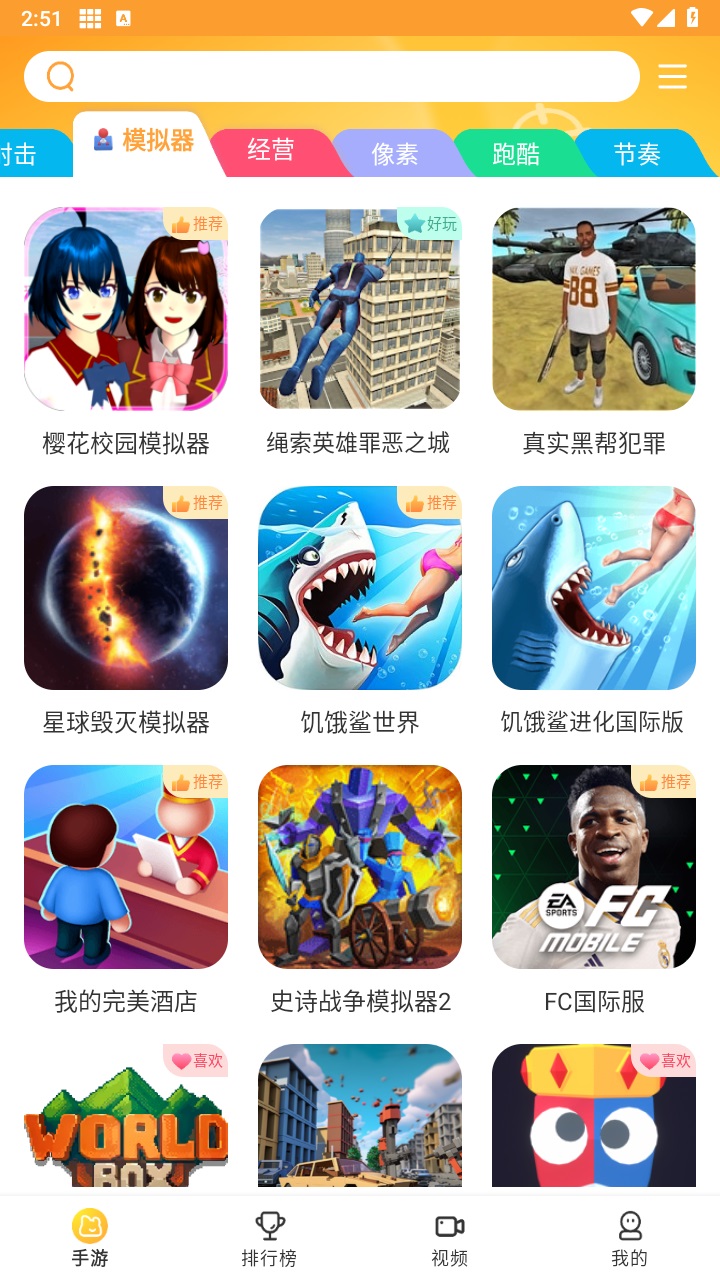Open the 史诗战争模拟器2 game link
This screenshot has width=720, height=1280.
[x=360, y=866]
